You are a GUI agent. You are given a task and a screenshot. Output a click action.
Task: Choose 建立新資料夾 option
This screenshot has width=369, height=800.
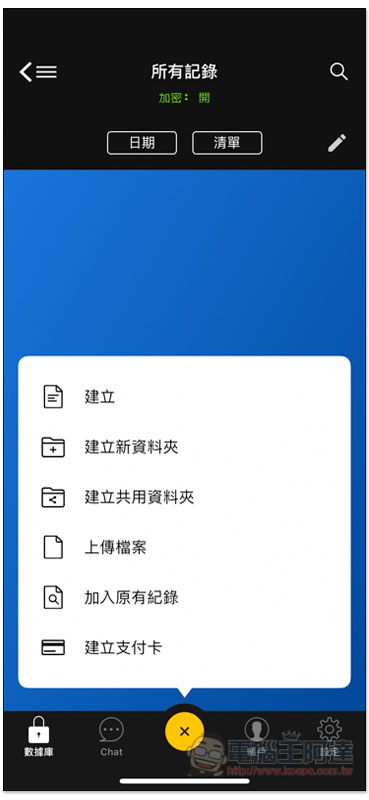(184, 447)
